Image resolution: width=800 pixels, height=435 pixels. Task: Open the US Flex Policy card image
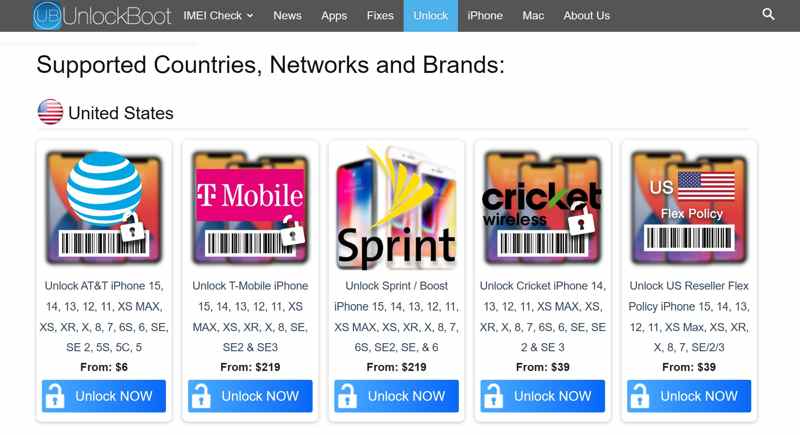coord(689,206)
